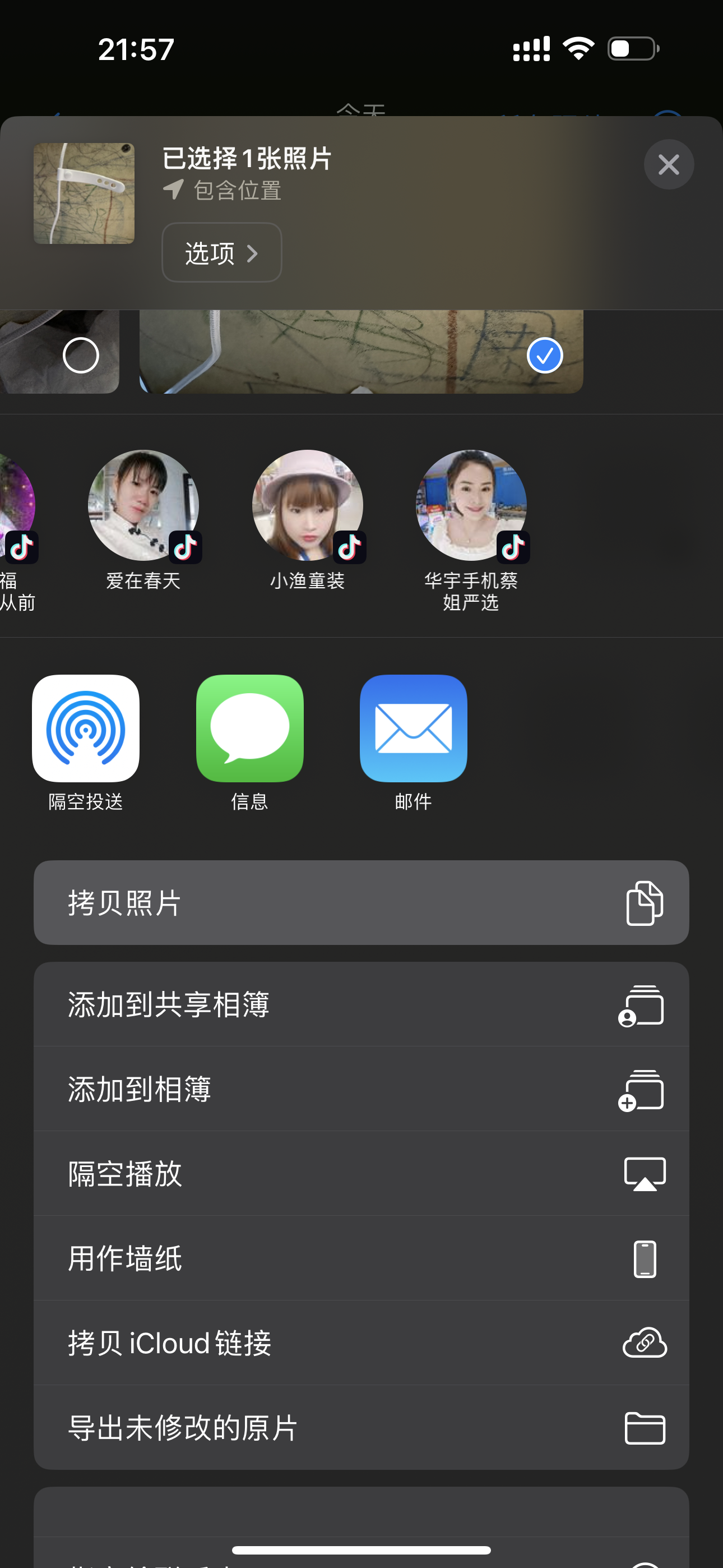Select 导出未修改的原片
723x1568 pixels.
[361, 1427]
